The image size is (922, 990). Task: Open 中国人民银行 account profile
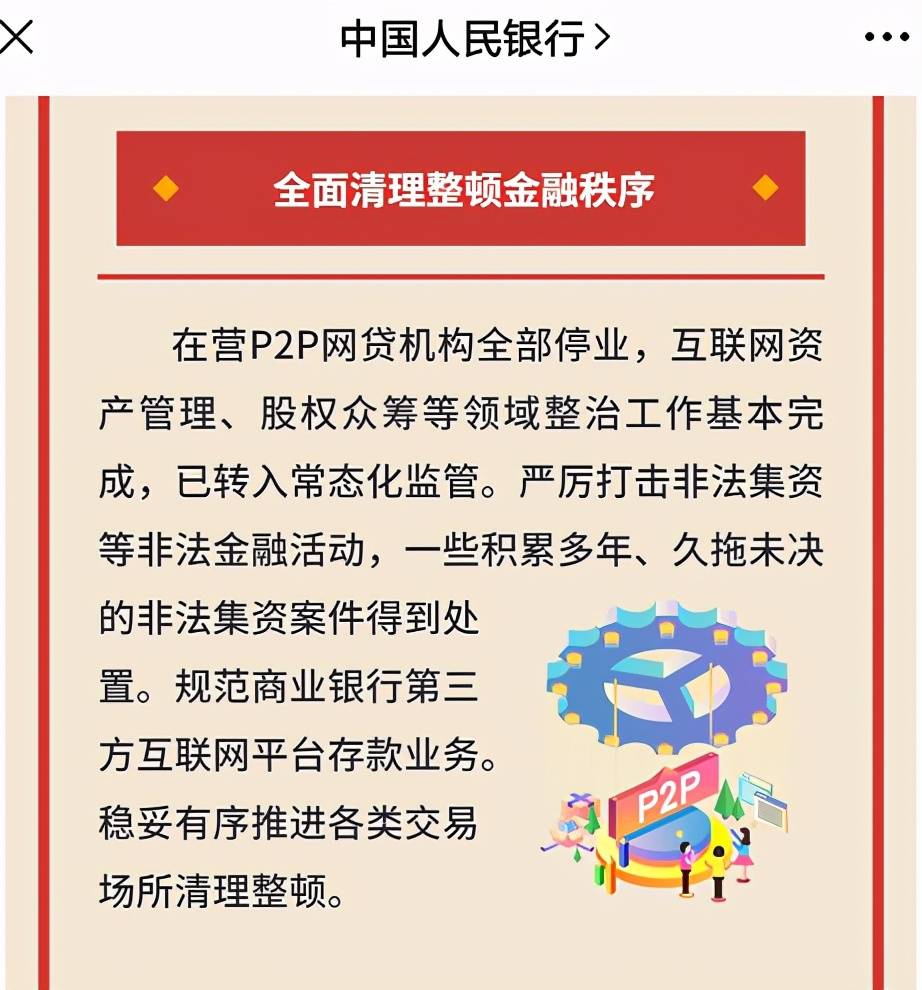coord(474,39)
